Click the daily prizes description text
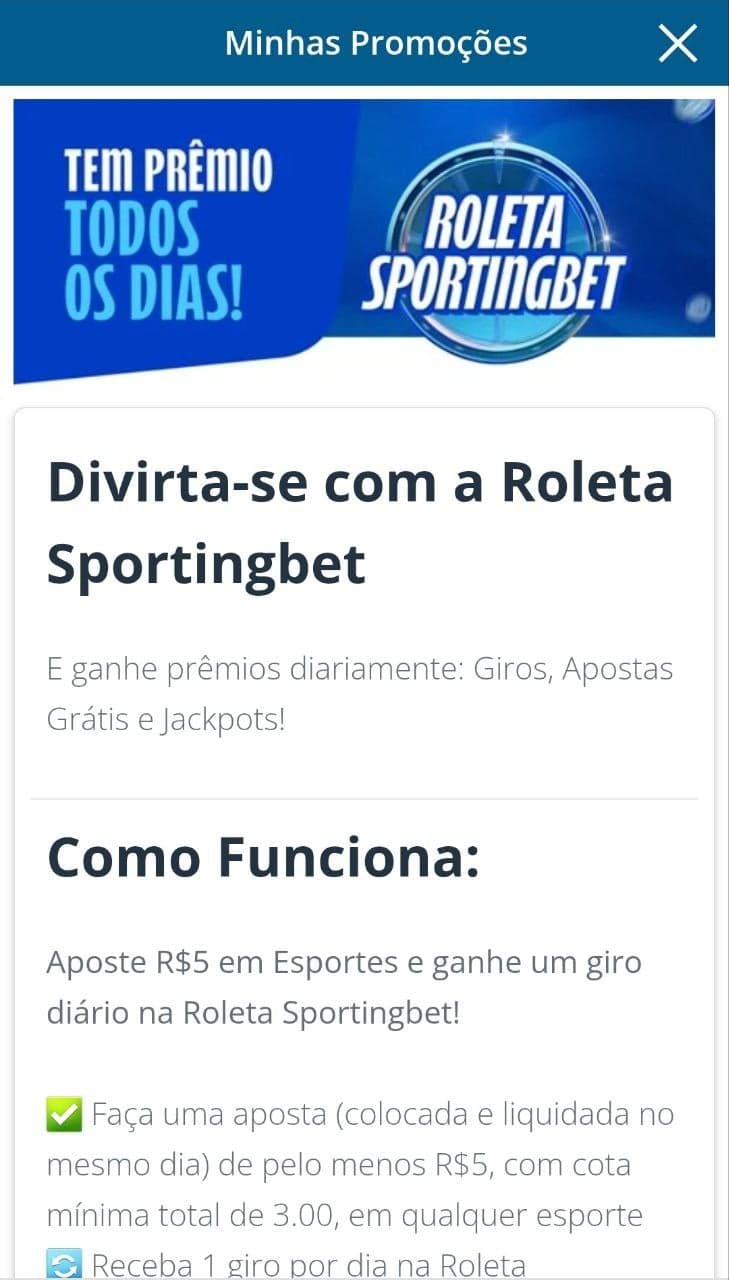Screen dimensions: 729x1280 coord(360,692)
